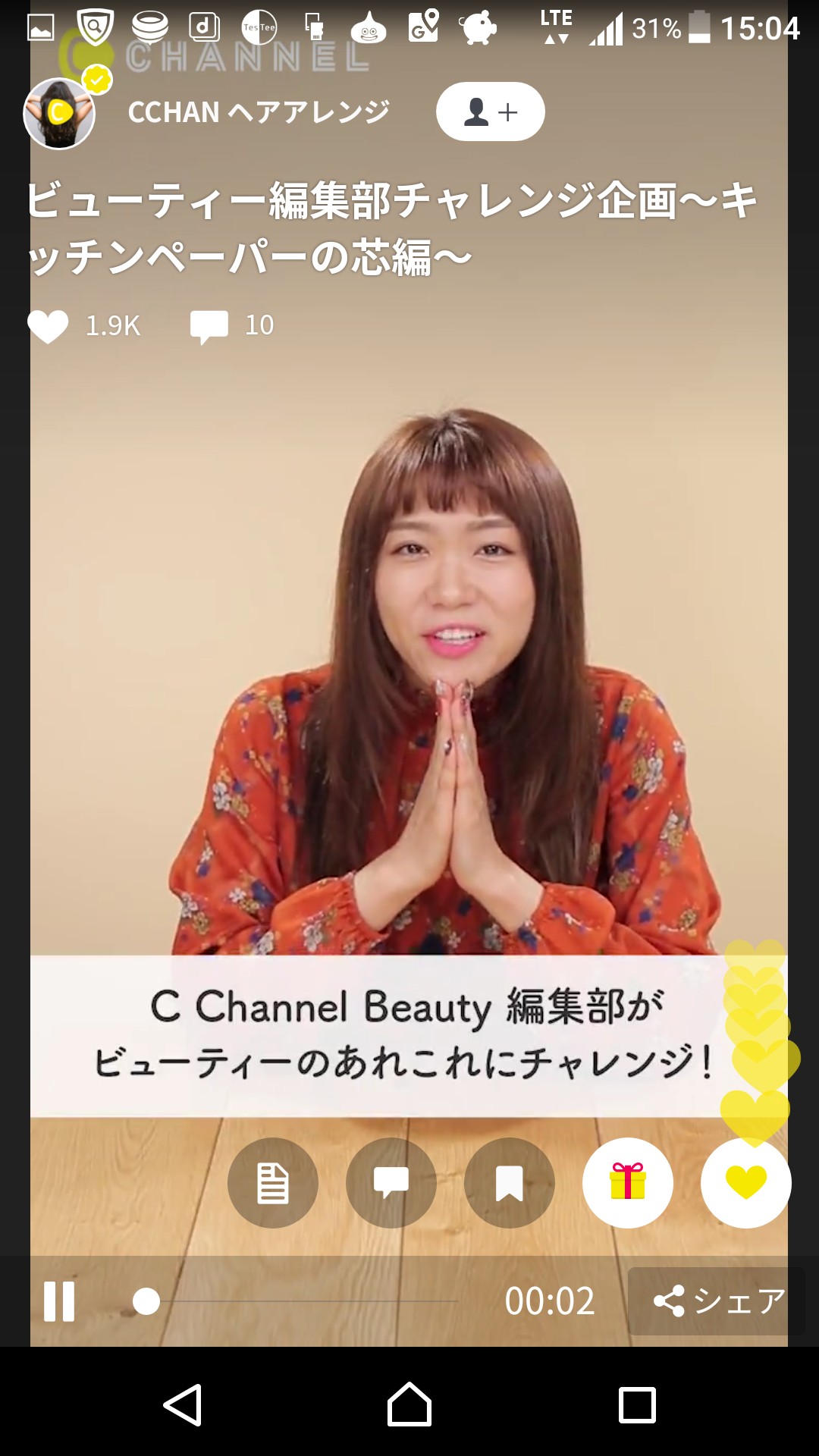Open the video description document icon
Viewport: 819px width, 1456px height.
click(272, 1182)
